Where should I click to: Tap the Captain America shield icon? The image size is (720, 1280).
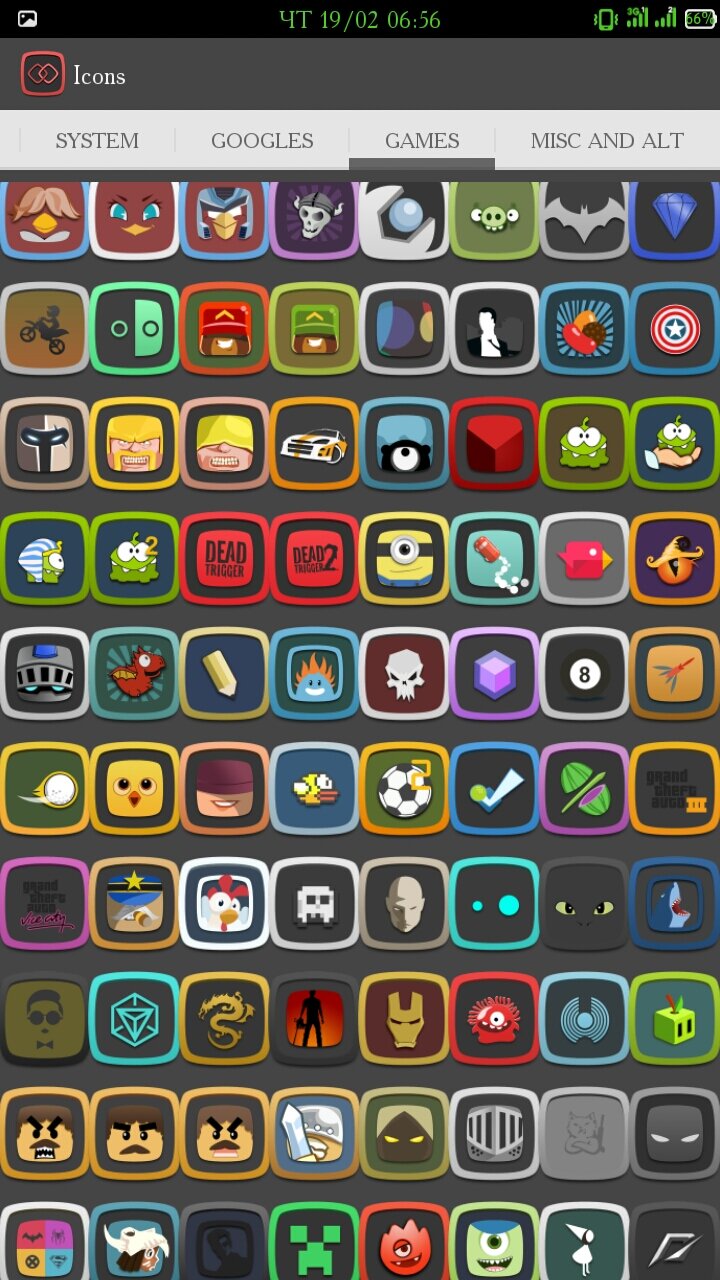tap(674, 328)
